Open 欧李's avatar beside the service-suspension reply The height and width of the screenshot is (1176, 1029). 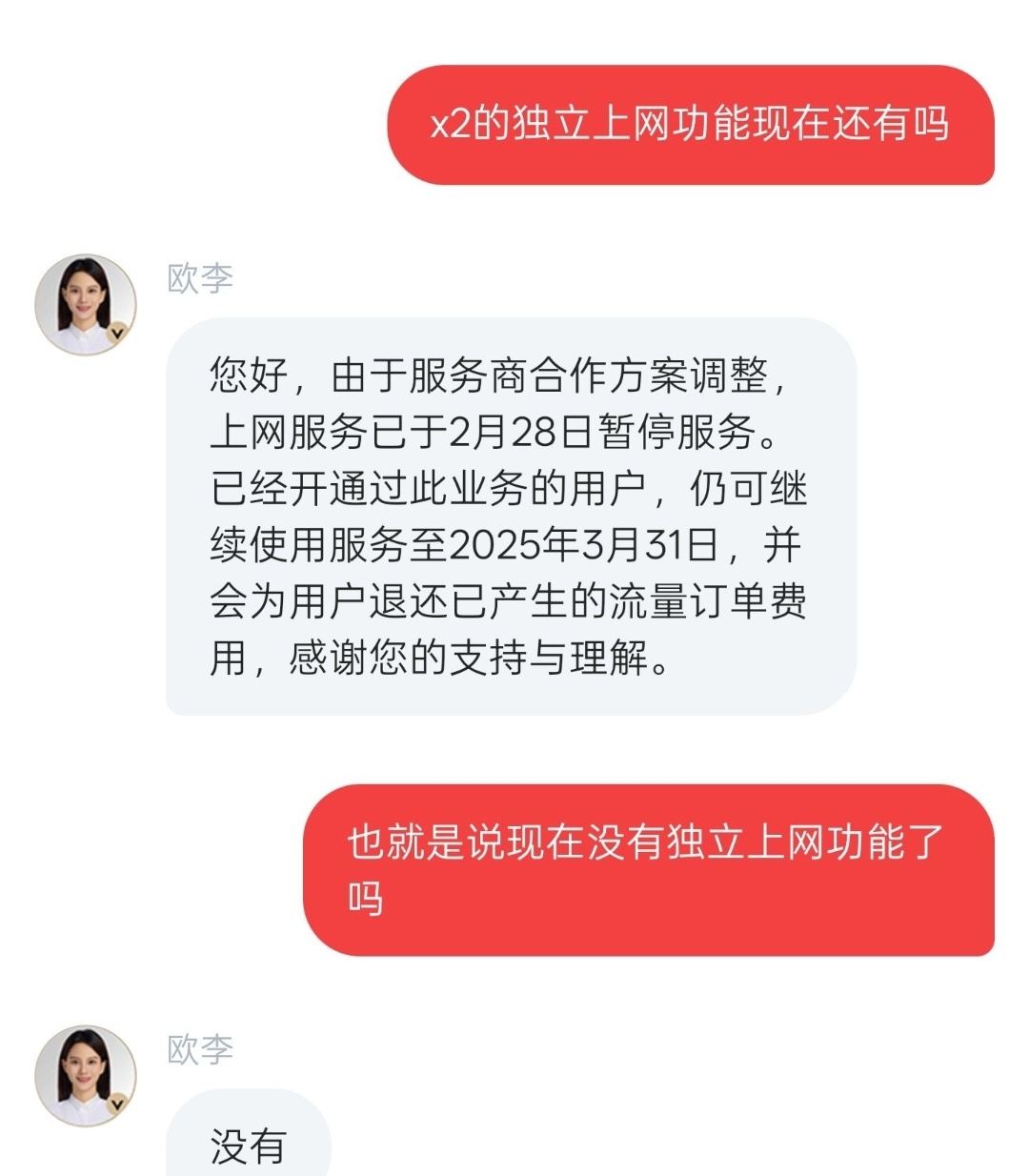coord(86,305)
